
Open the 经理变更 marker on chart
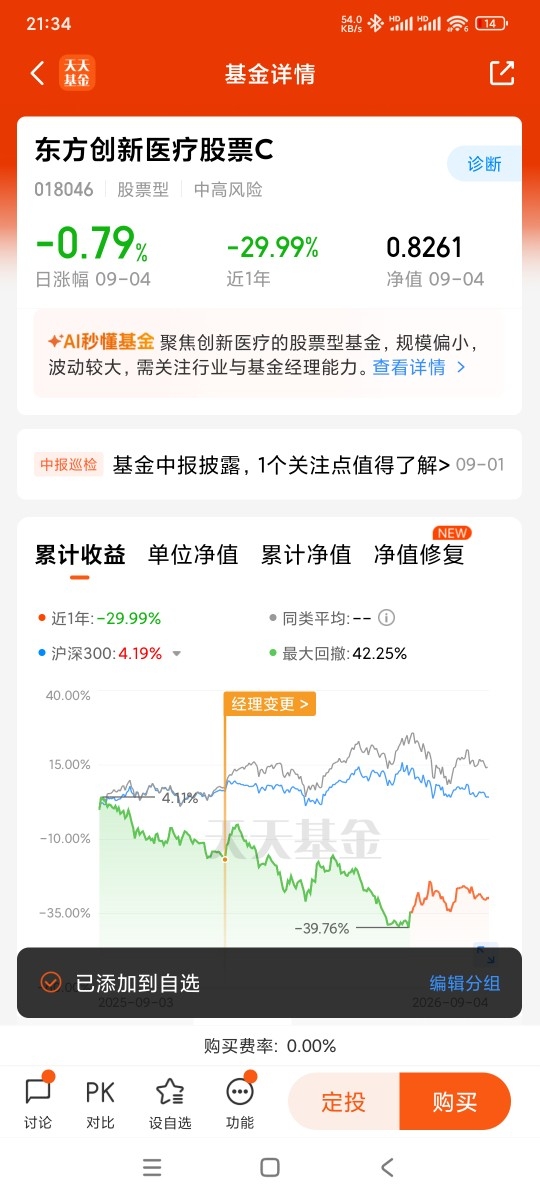[x=270, y=704]
